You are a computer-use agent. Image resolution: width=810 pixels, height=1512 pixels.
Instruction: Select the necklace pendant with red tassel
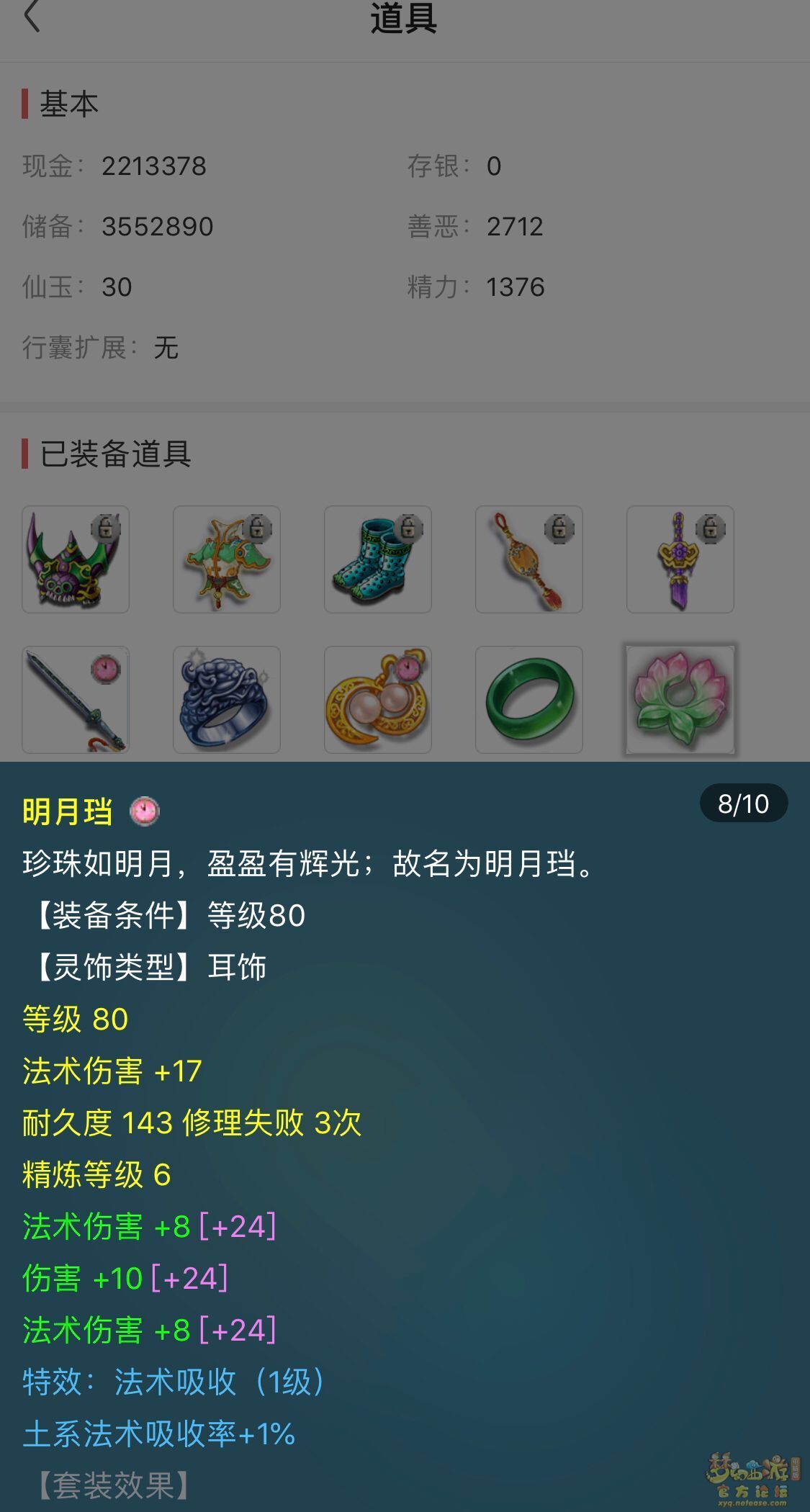click(529, 559)
